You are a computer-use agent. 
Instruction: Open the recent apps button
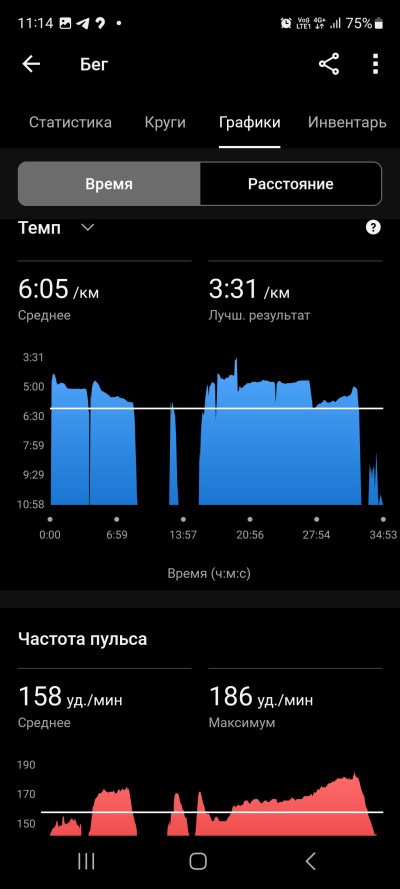86,861
